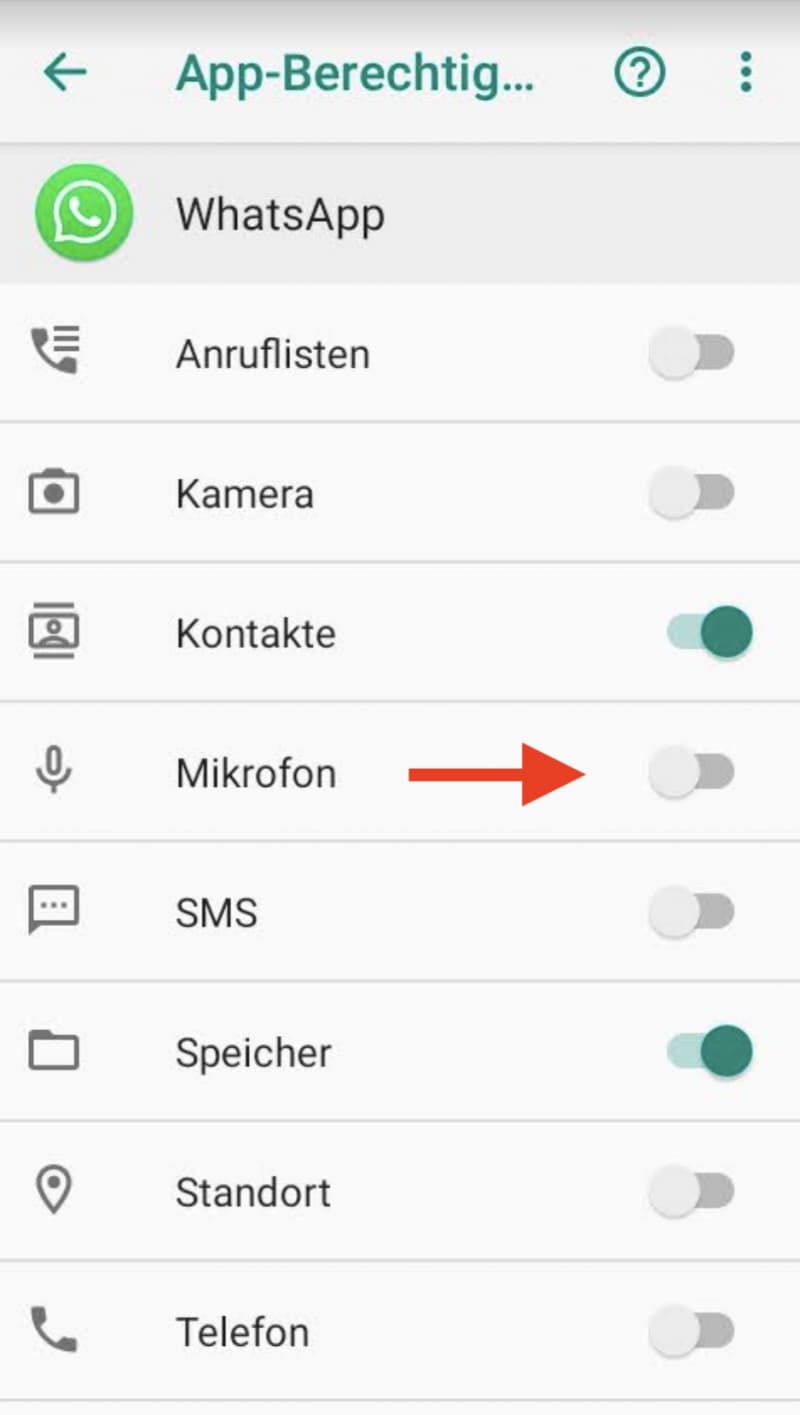Enable the Standort permission

click(692, 1192)
